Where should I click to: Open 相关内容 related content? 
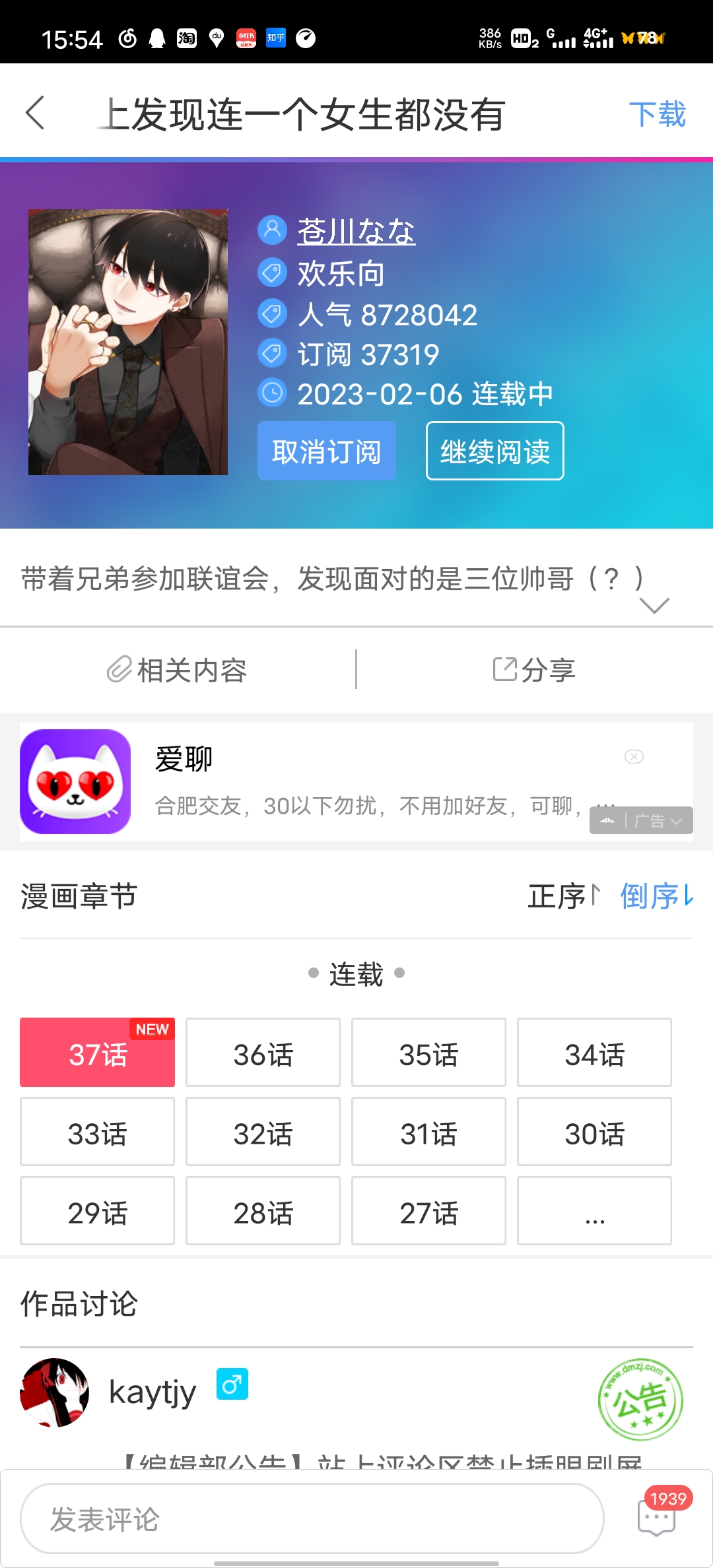click(177, 670)
